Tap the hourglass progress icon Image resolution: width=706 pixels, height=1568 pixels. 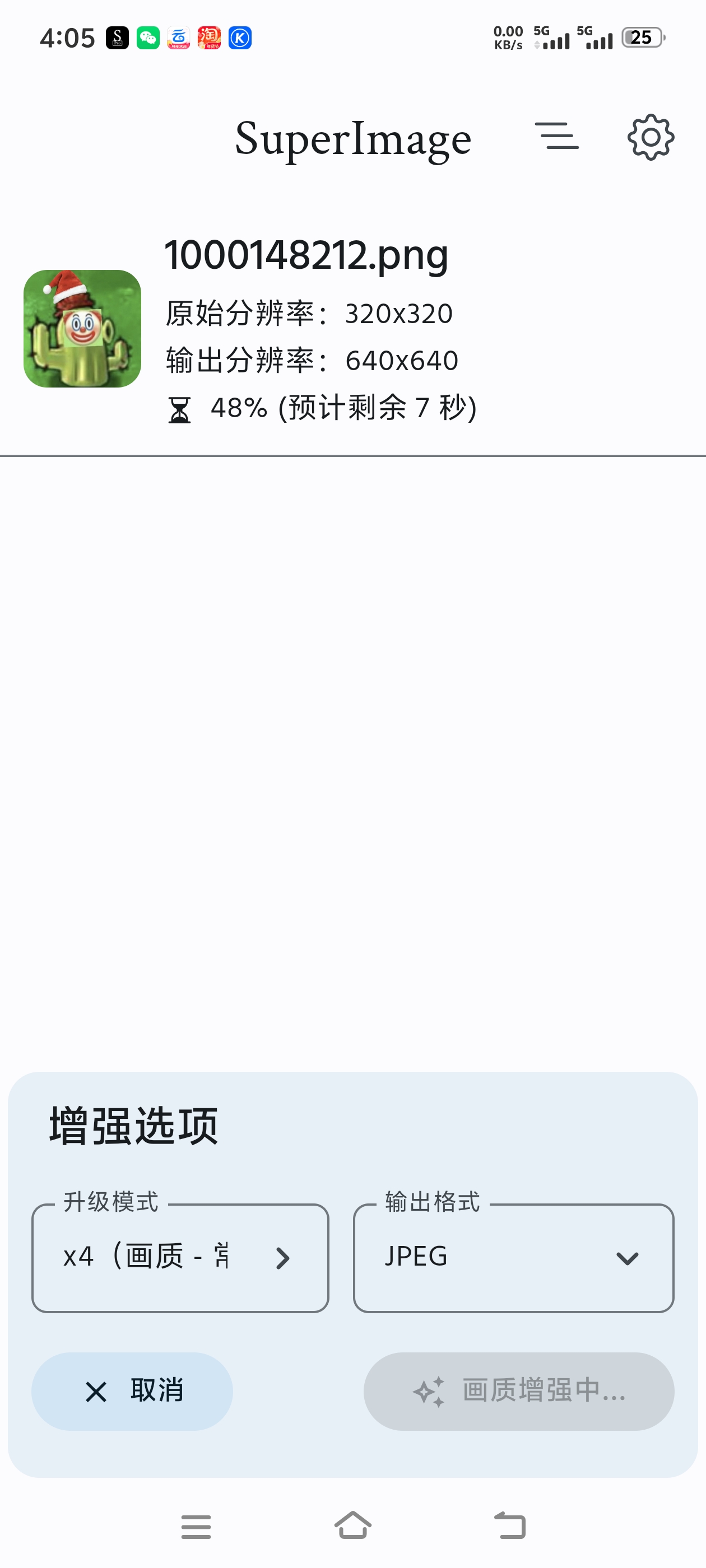pos(179,408)
